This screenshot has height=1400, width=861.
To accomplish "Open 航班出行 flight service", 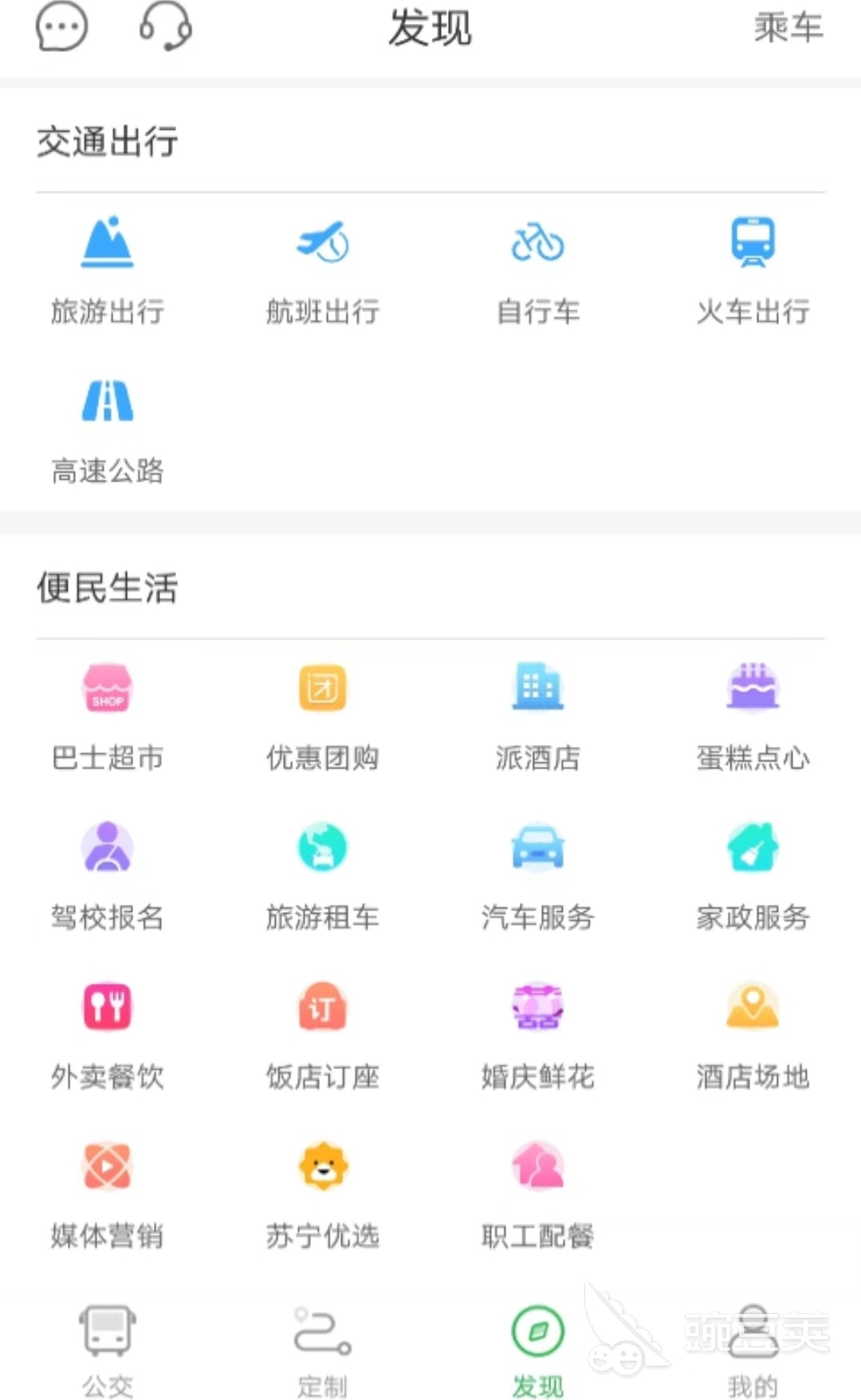I will tap(323, 271).
